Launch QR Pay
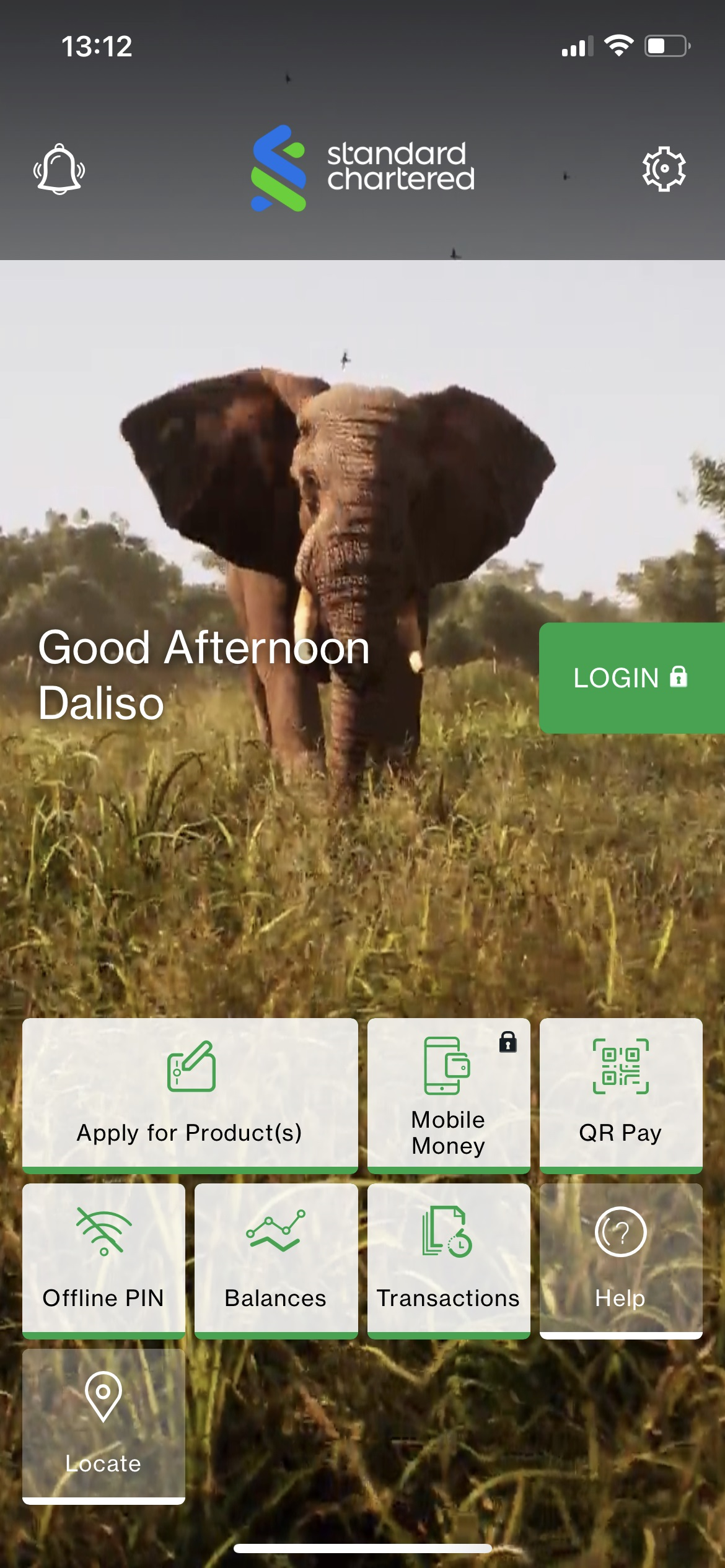The height and width of the screenshot is (1568, 725). (x=621, y=1095)
